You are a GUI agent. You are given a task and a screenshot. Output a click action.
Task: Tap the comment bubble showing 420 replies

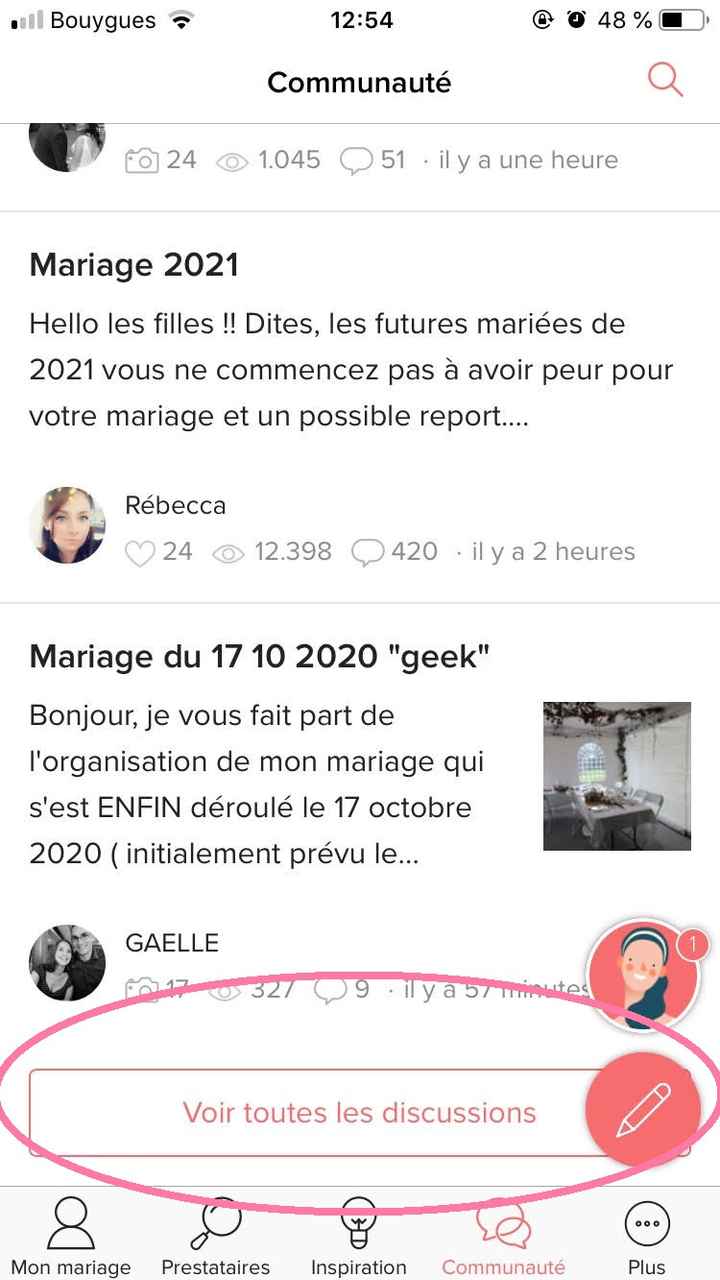tap(369, 552)
